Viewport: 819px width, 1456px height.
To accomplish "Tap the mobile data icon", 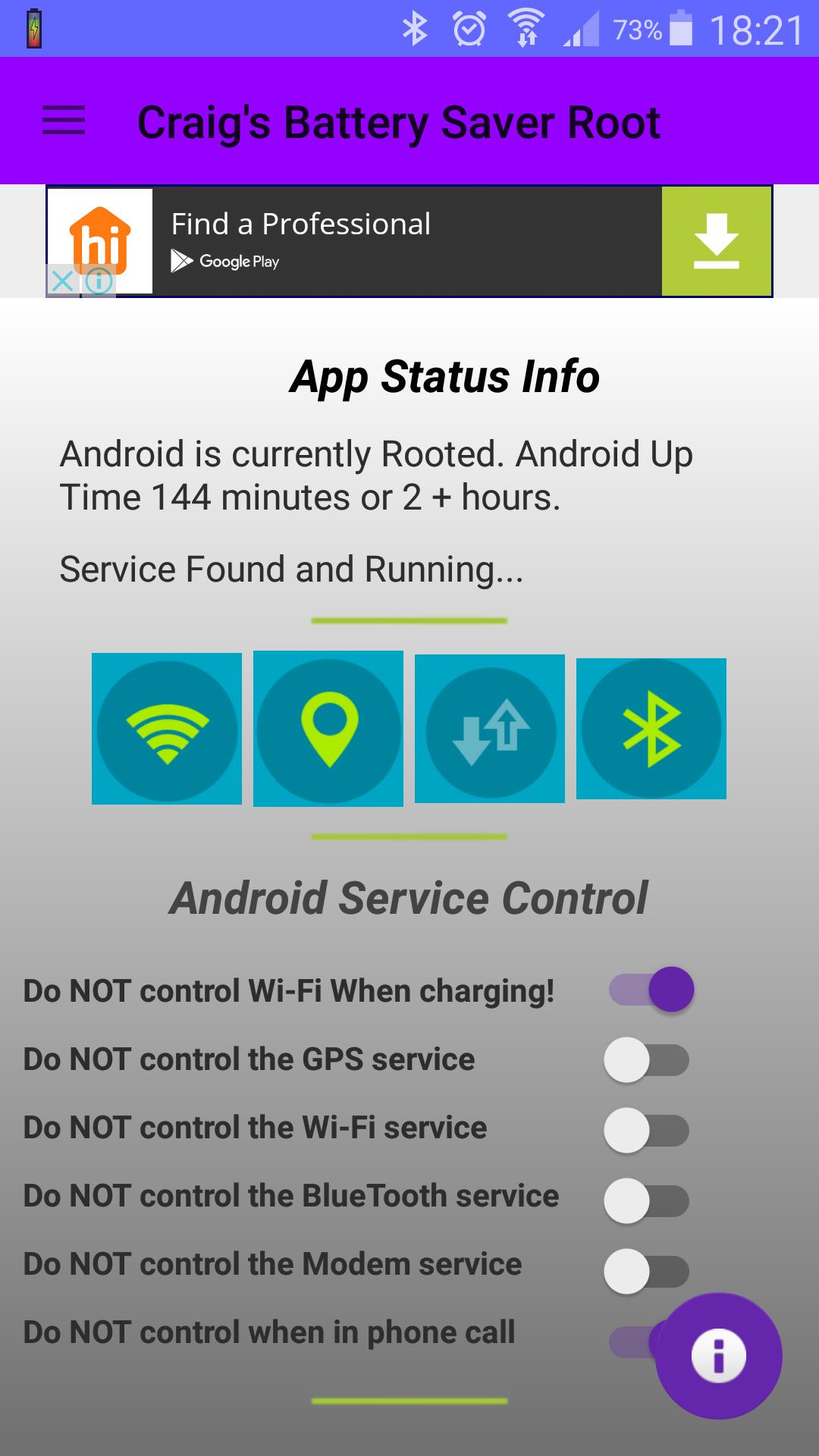I will point(490,726).
